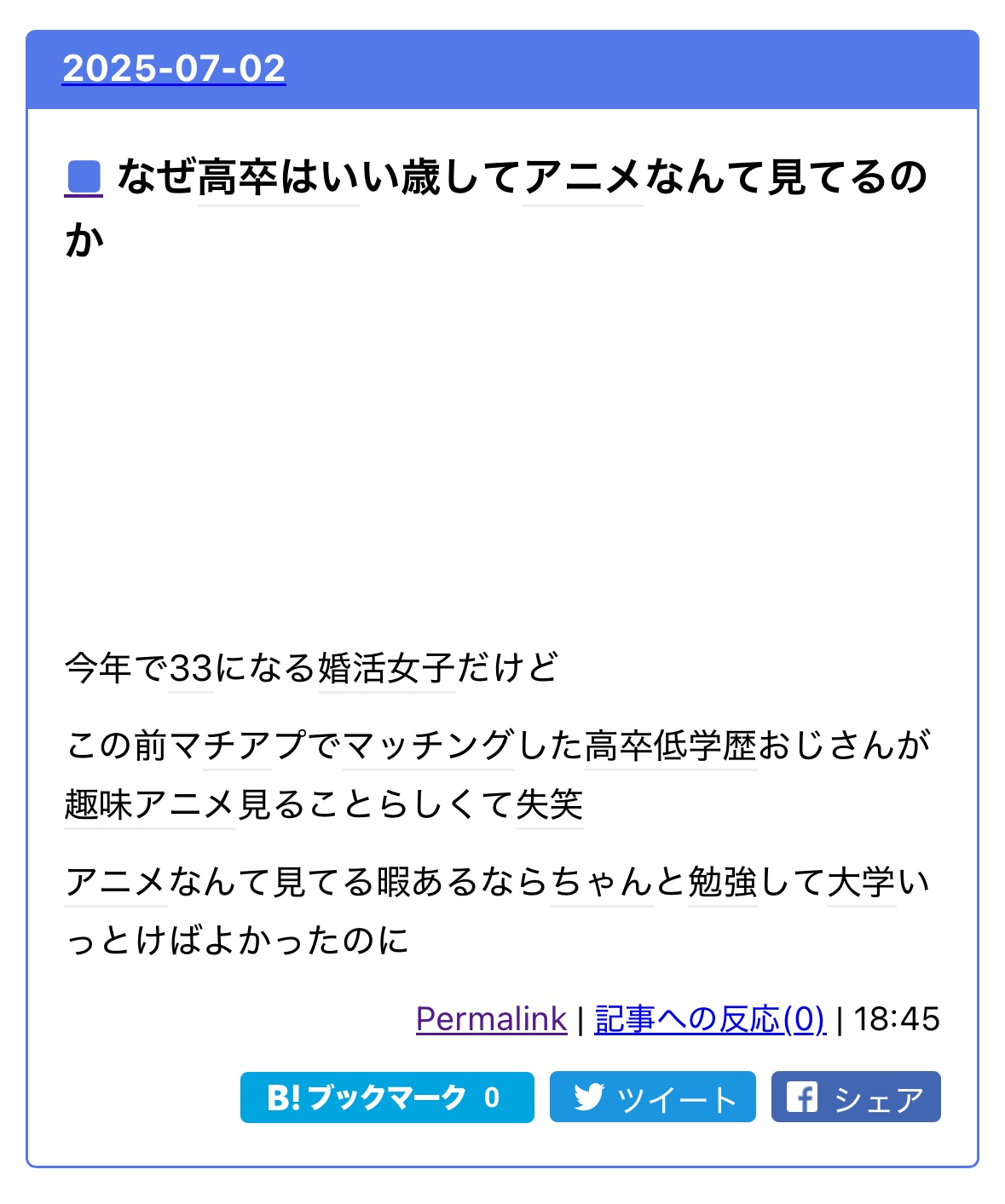Open keyword link 失笑

coord(549,804)
